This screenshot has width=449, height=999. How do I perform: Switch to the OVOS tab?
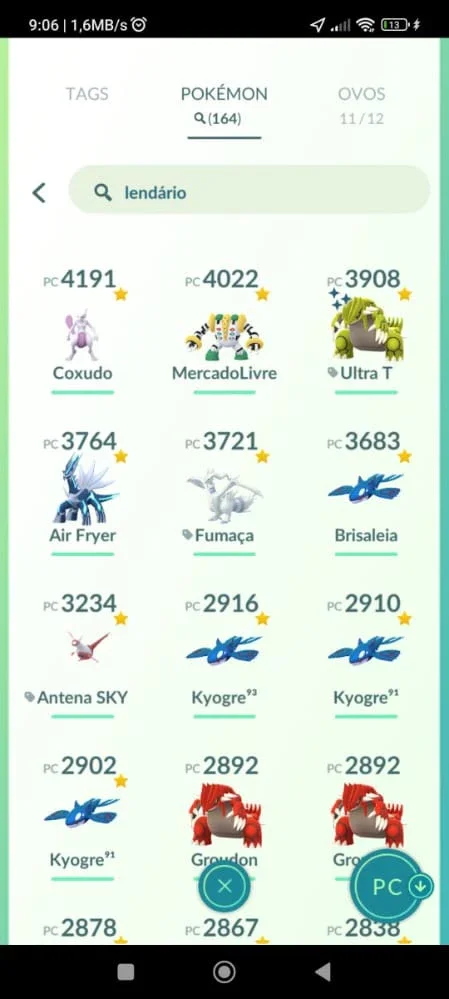pos(361,103)
